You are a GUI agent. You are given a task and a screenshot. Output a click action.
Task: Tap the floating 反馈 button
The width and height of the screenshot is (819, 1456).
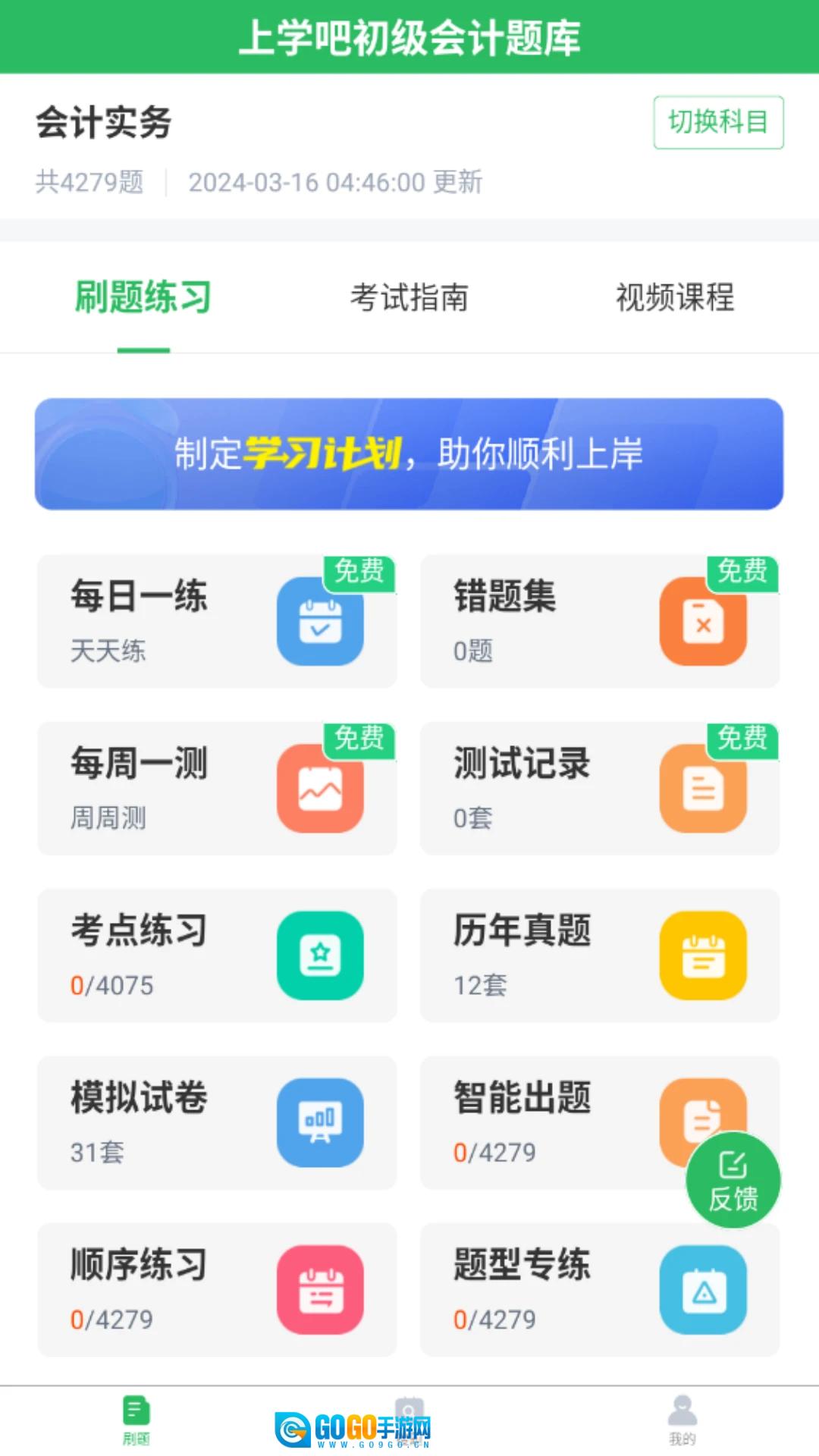click(733, 1180)
